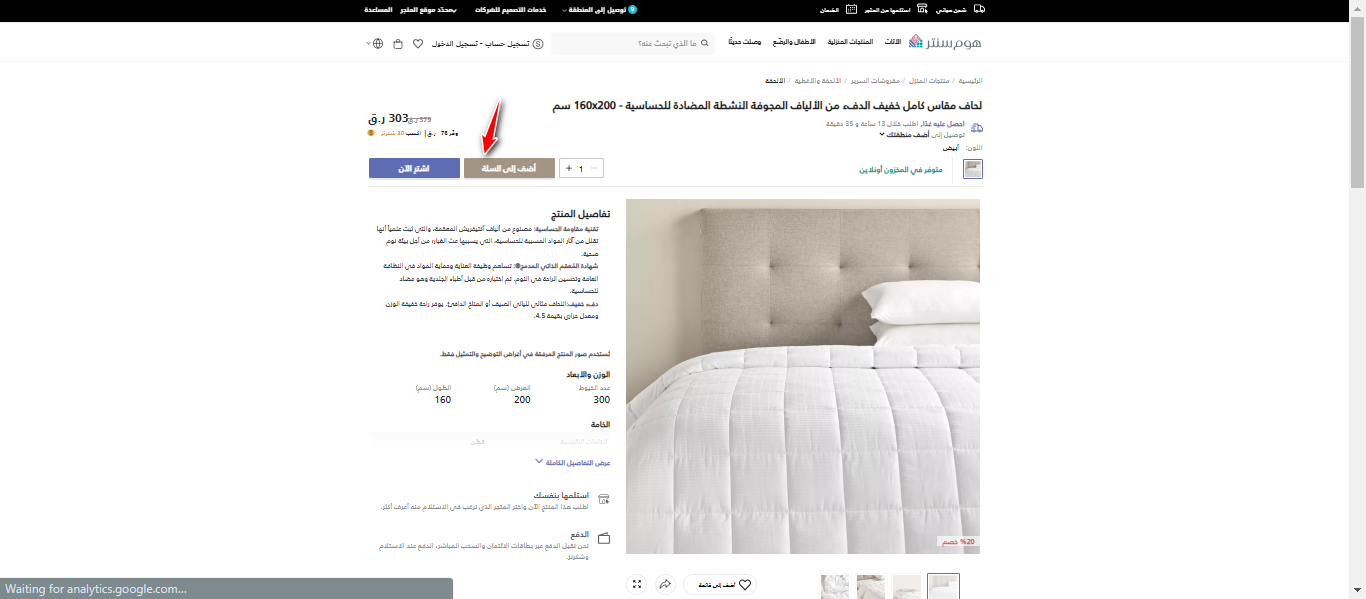Image resolution: width=1366 pixels, height=599 pixels.
Task: Open the shopping bag icon
Action: coord(398,44)
